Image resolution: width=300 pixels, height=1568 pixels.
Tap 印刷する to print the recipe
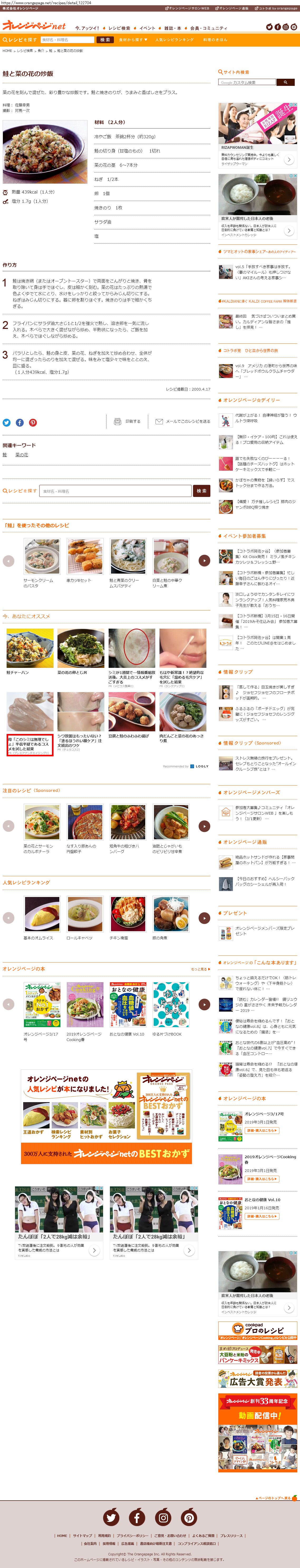click(127, 421)
